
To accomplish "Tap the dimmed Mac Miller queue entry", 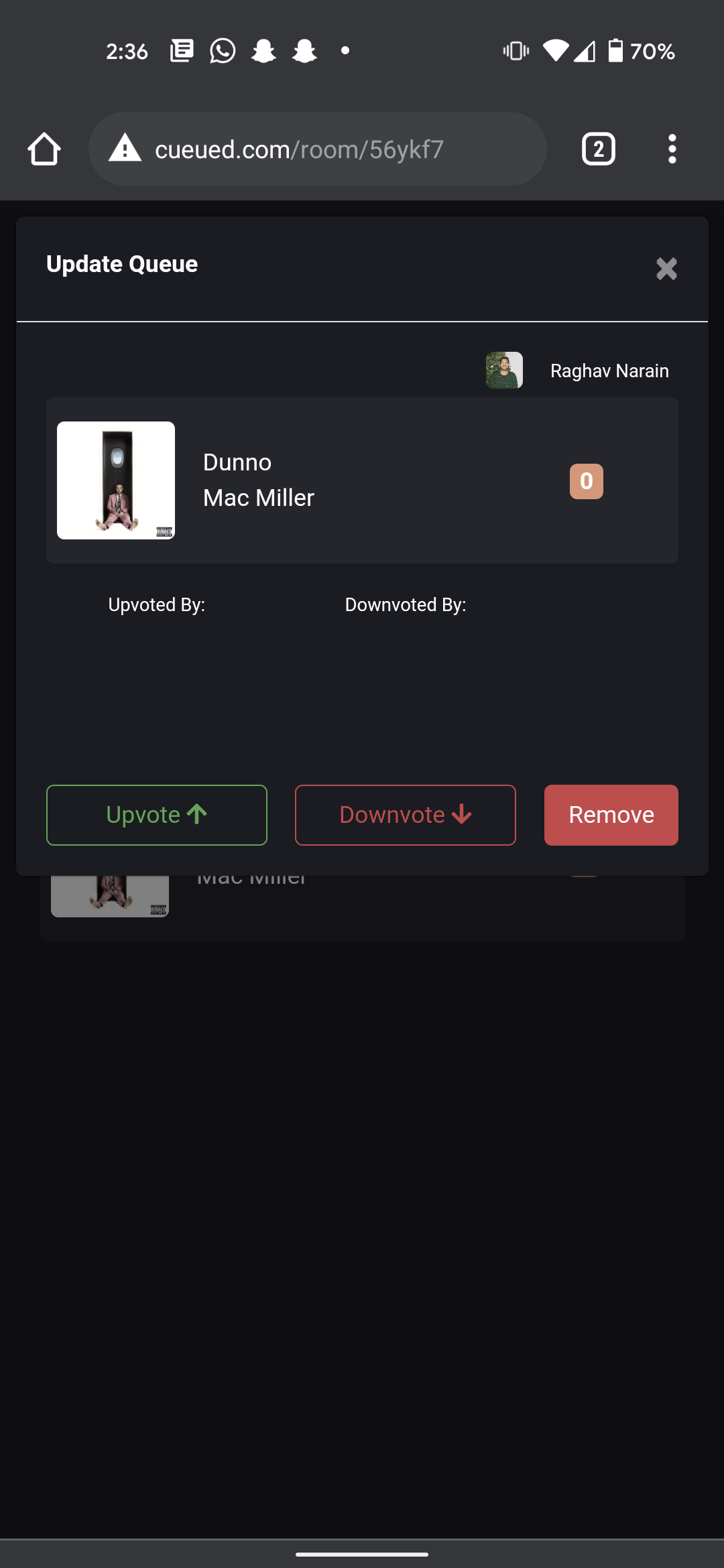I will coord(362,891).
